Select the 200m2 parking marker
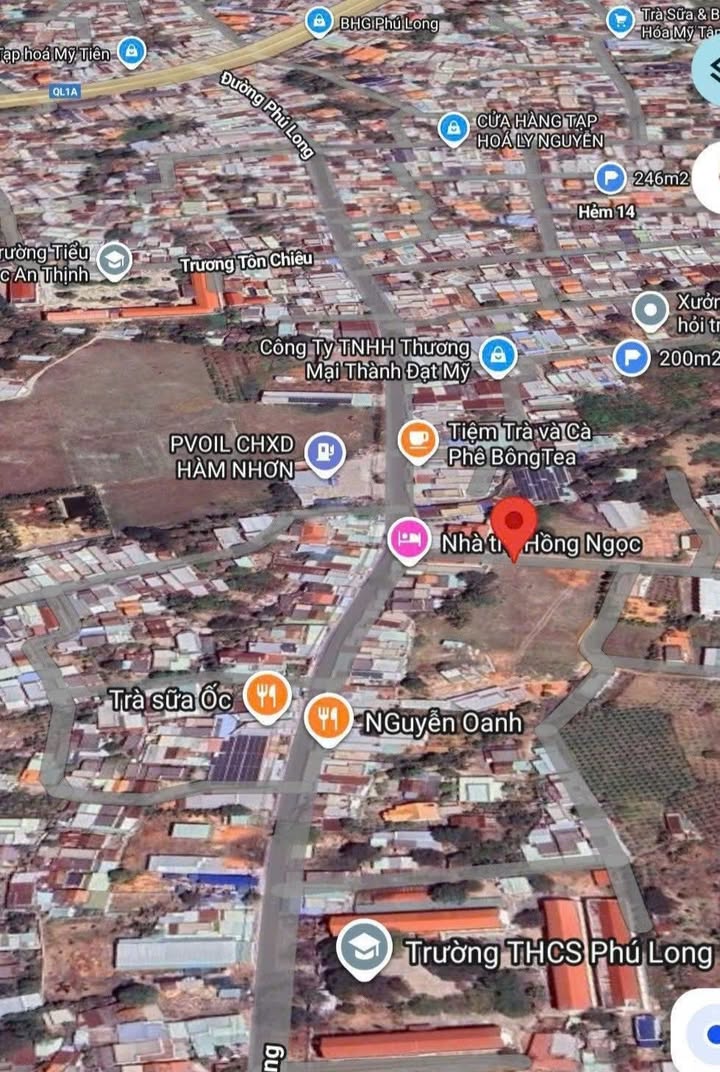 [631, 357]
